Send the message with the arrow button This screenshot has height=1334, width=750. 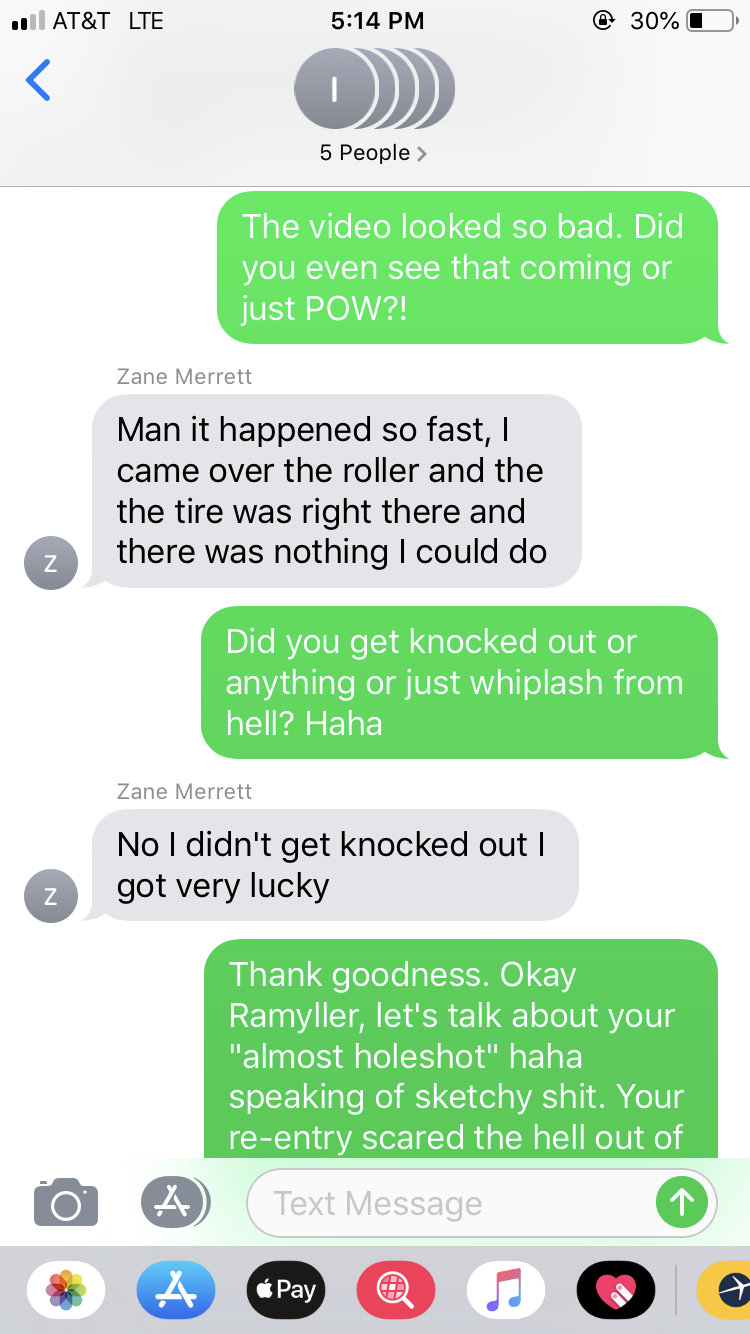pyautogui.click(x=681, y=1203)
